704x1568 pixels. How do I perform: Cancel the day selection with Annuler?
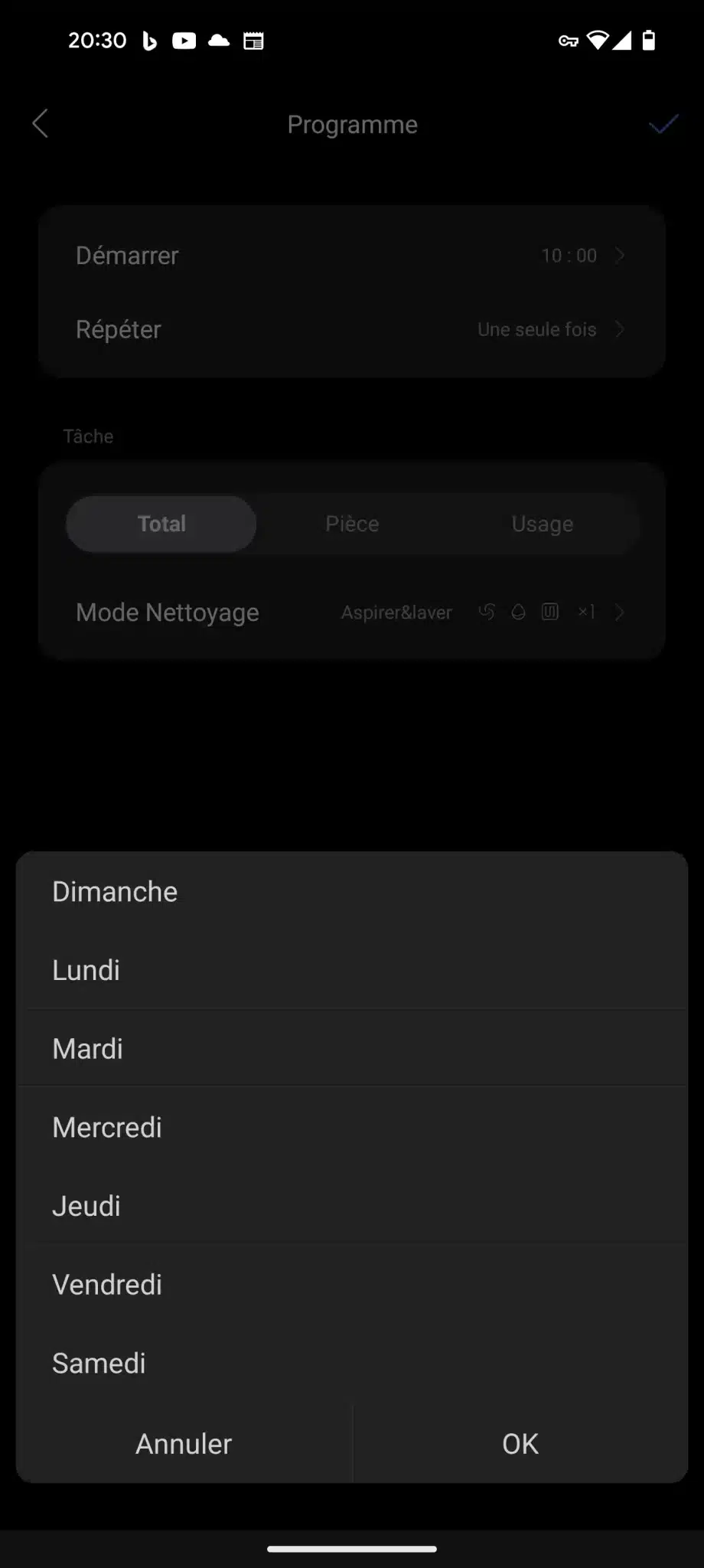pos(184,1444)
